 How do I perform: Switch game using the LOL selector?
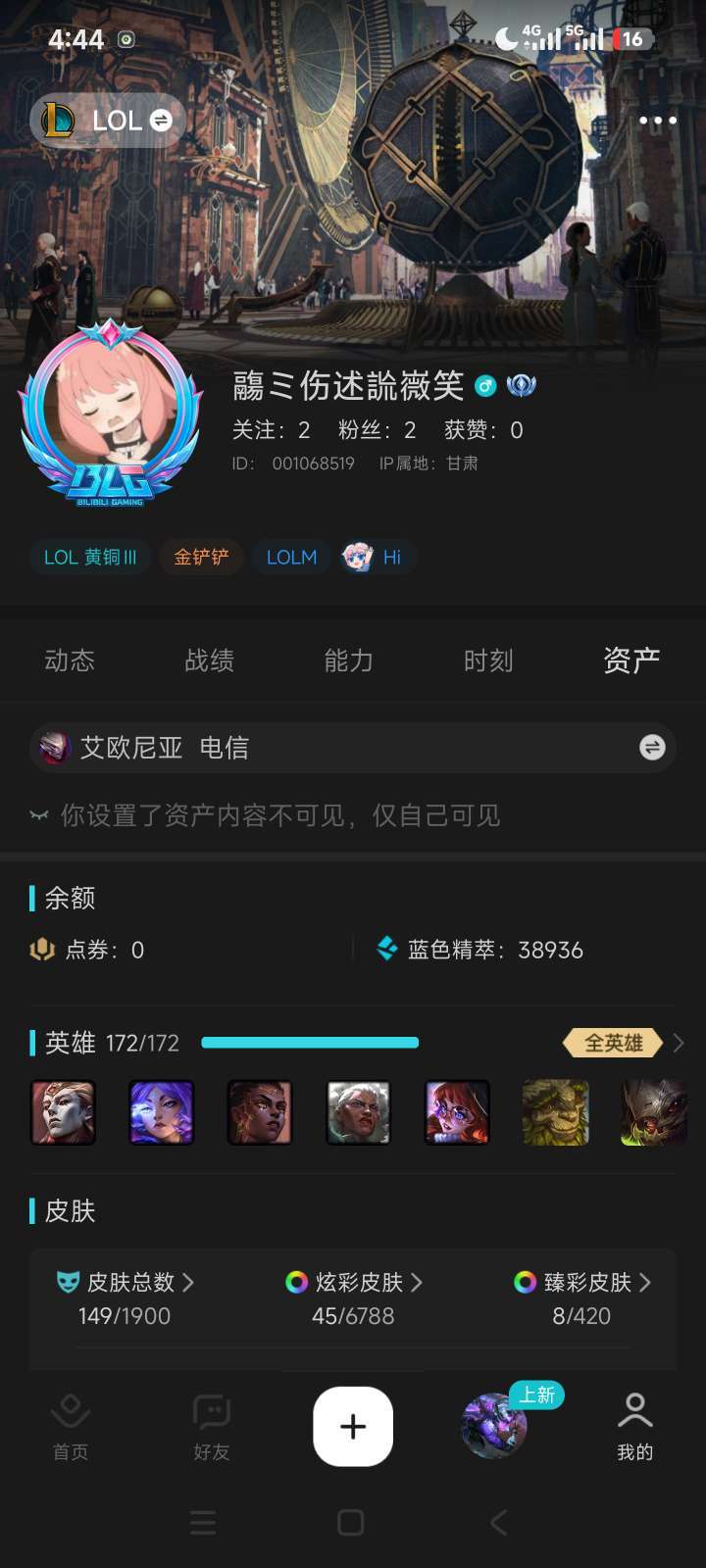(108, 121)
